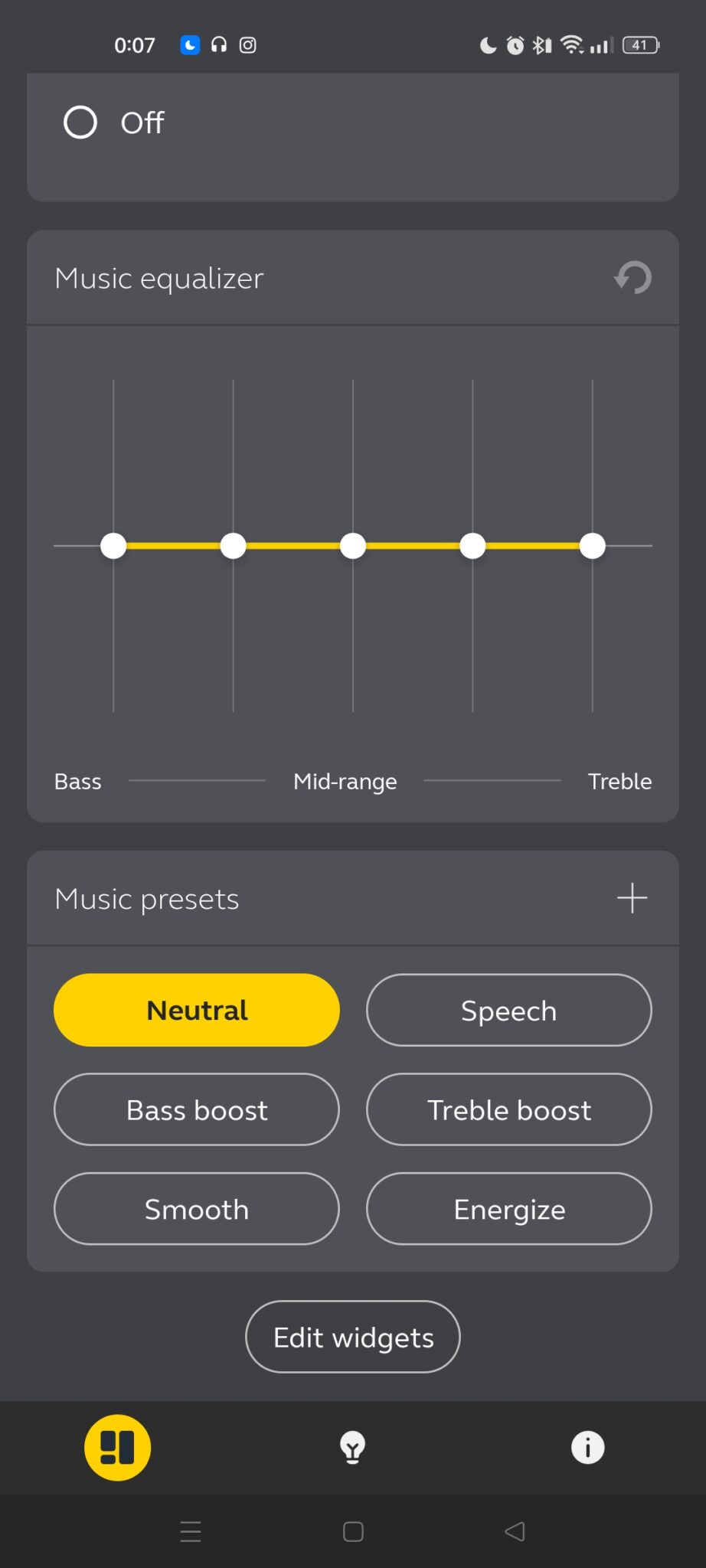Open Edit widgets
The width and height of the screenshot is (706, 1568).
pyautogui.click(x=353, y=1337)
